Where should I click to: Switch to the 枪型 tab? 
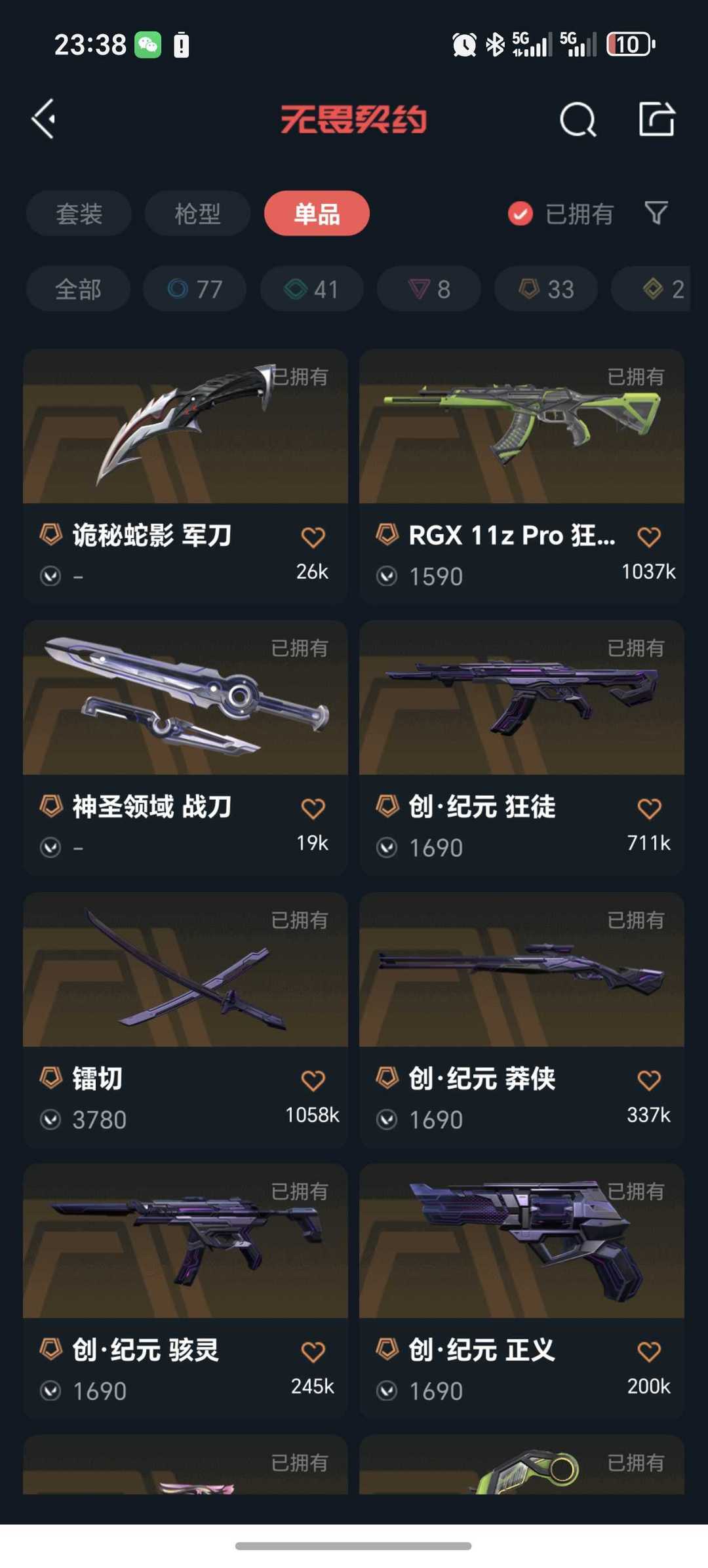(197, 214)
